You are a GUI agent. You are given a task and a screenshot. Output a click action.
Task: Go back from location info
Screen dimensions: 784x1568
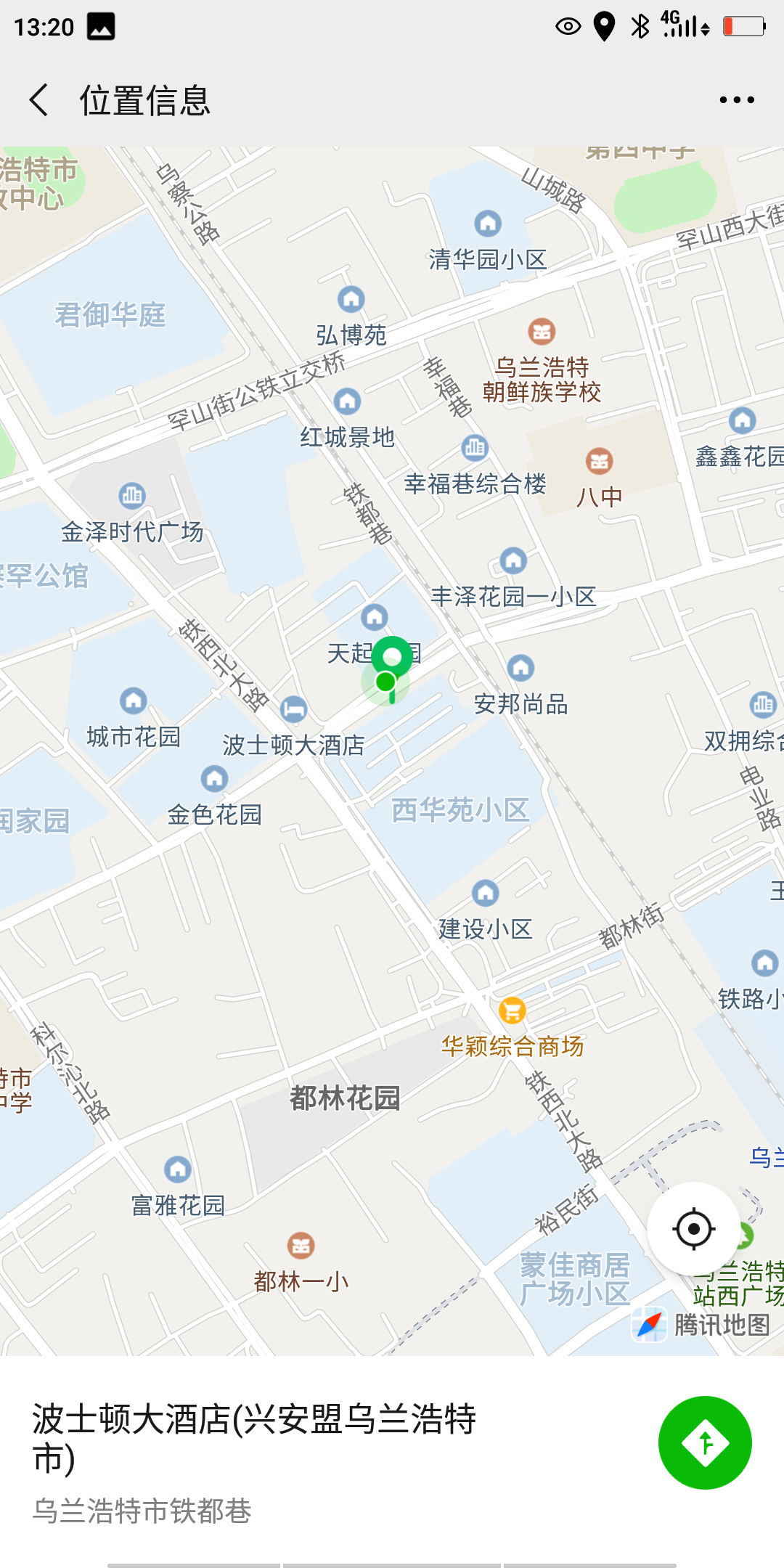pyautogui.click(x=39, y=99)
